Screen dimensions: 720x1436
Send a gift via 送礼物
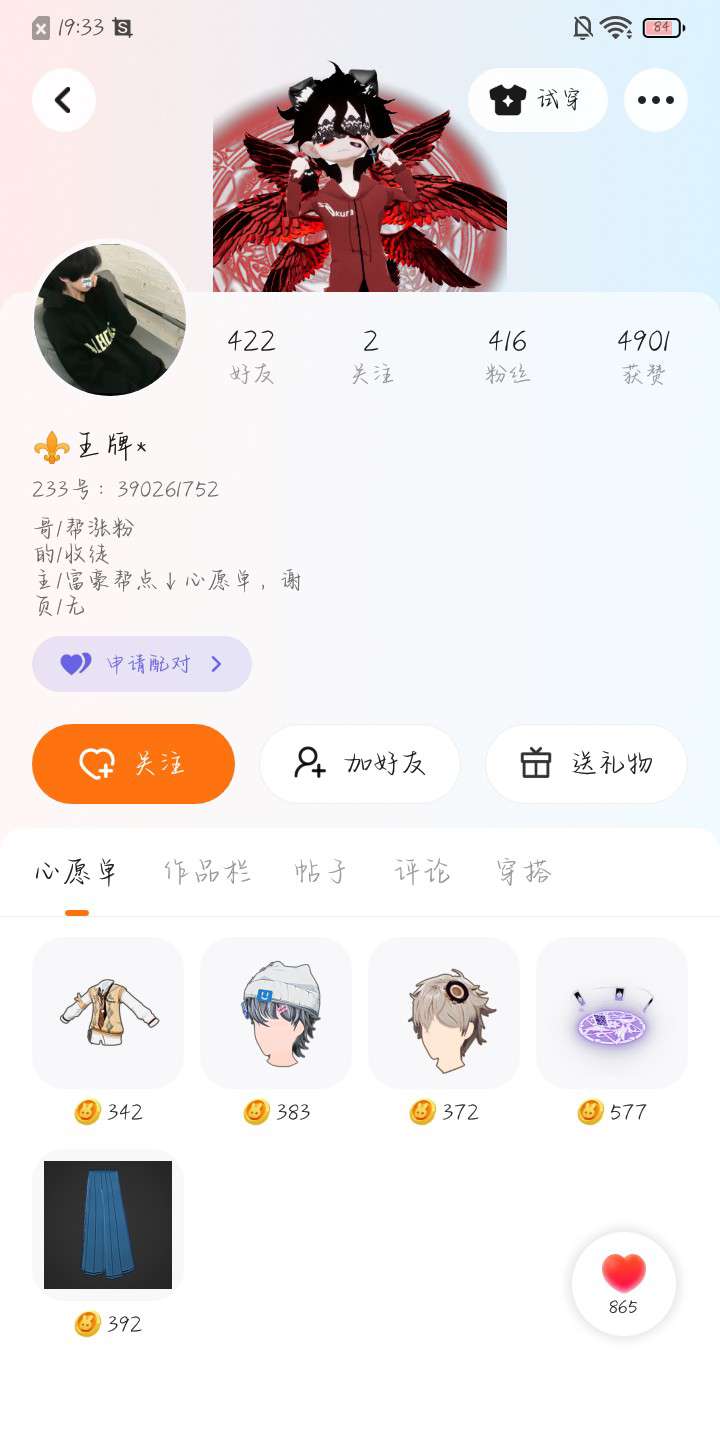pos(586,764)
